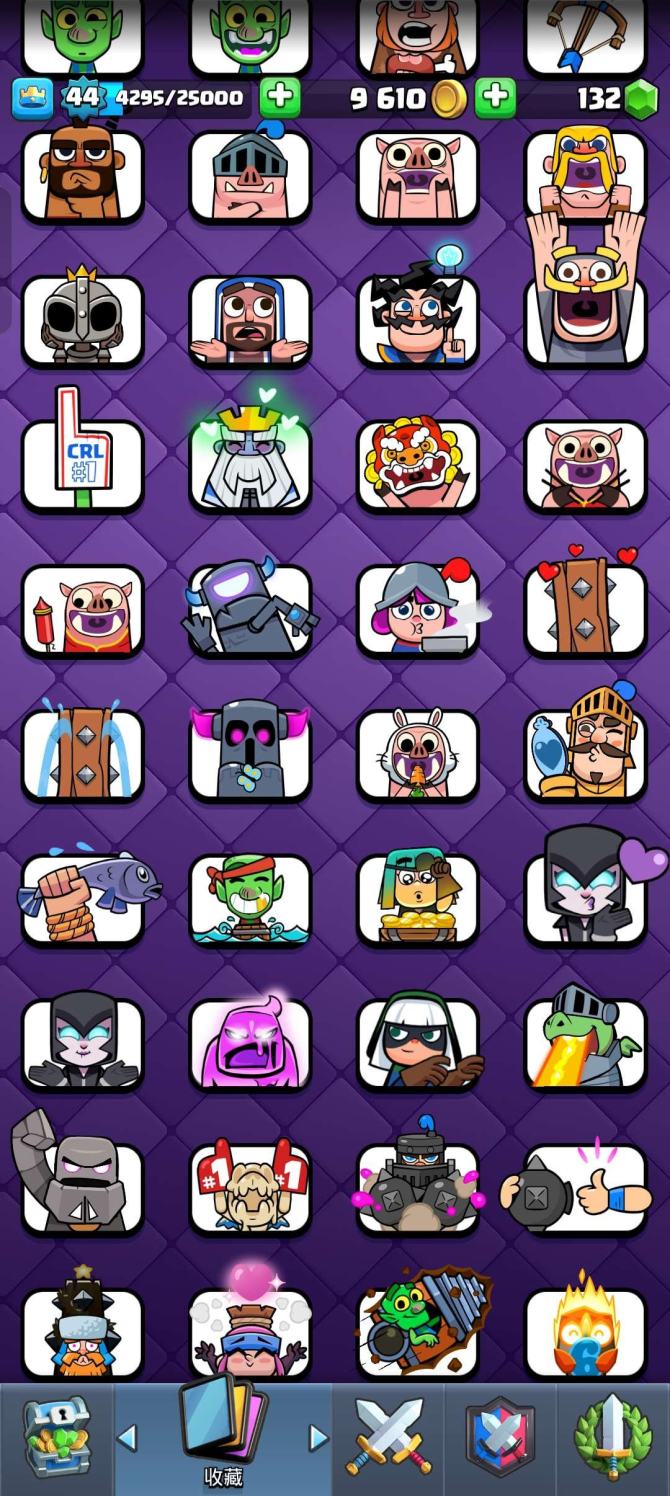Tap the left arrow beside the collection tab
Screen dimensions: 670x1496
click(127, 1438)
